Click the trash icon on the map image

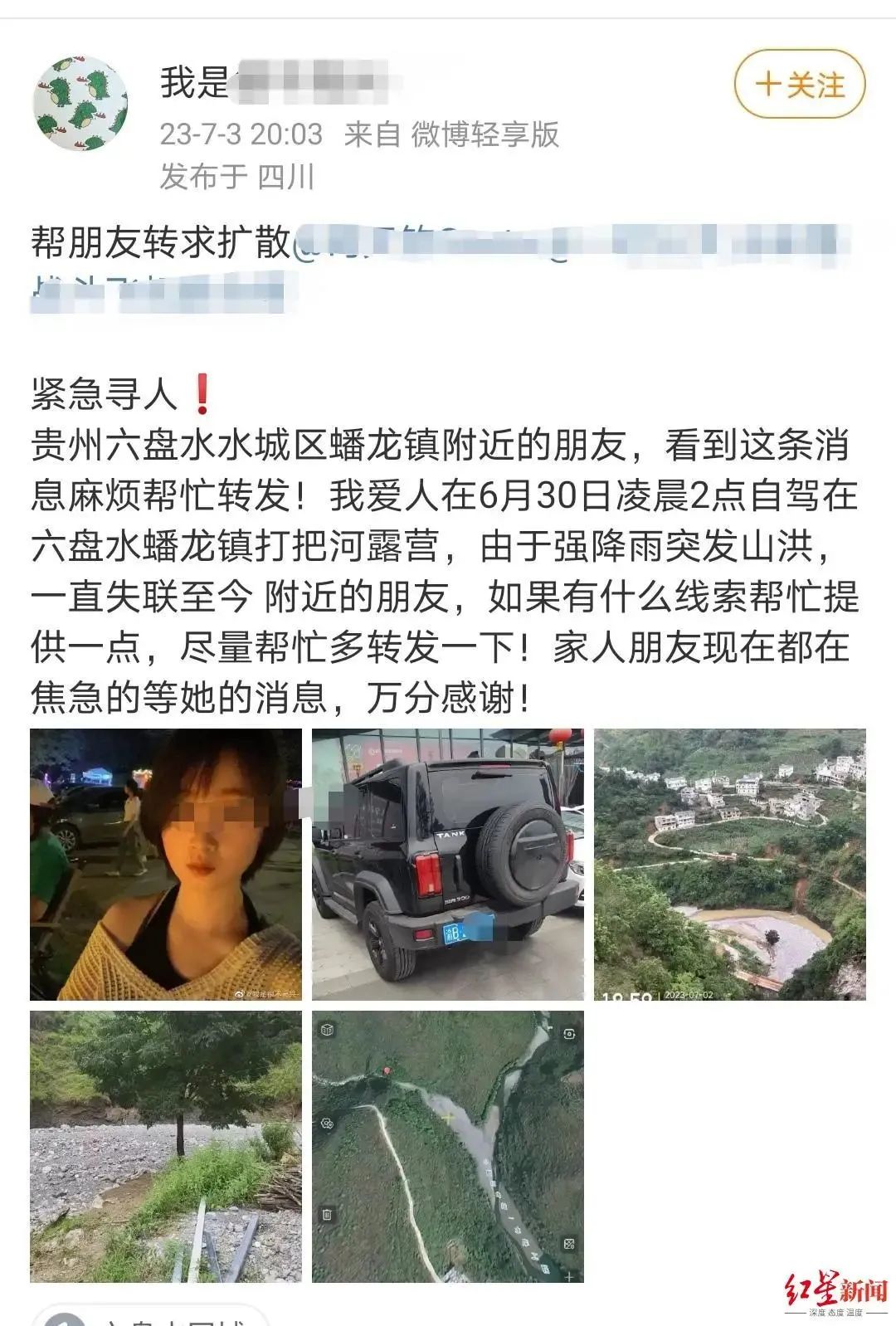pyautogui.click(x=327, y=1214)
